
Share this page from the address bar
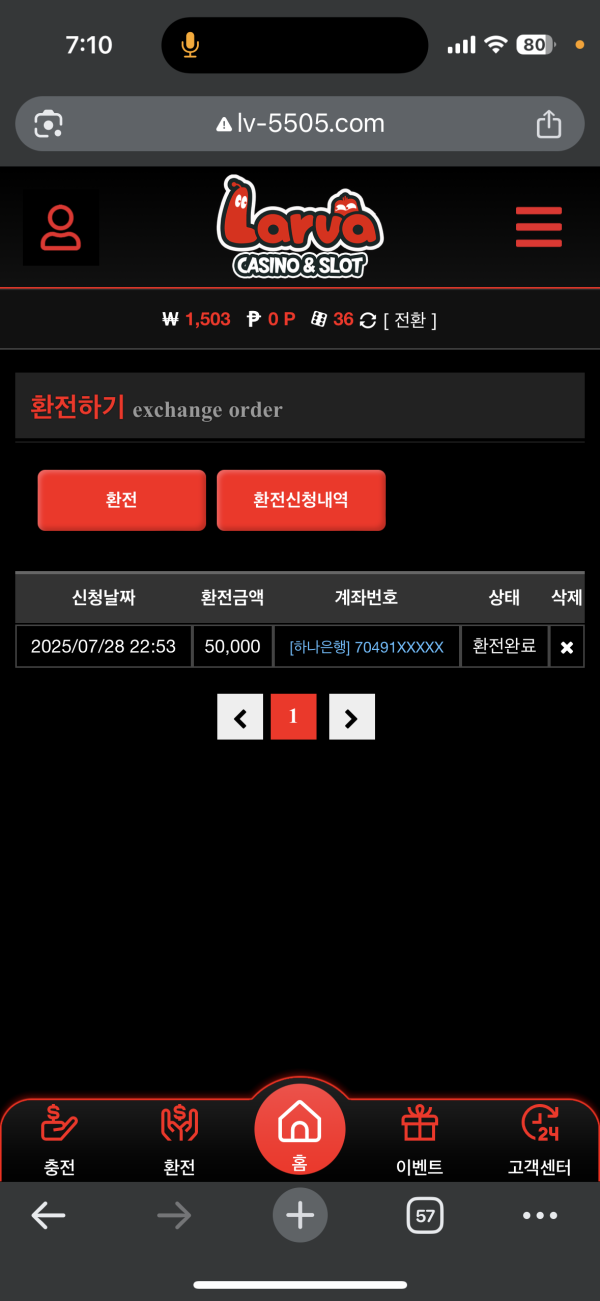pyautogui.click(x=548, y=124)
